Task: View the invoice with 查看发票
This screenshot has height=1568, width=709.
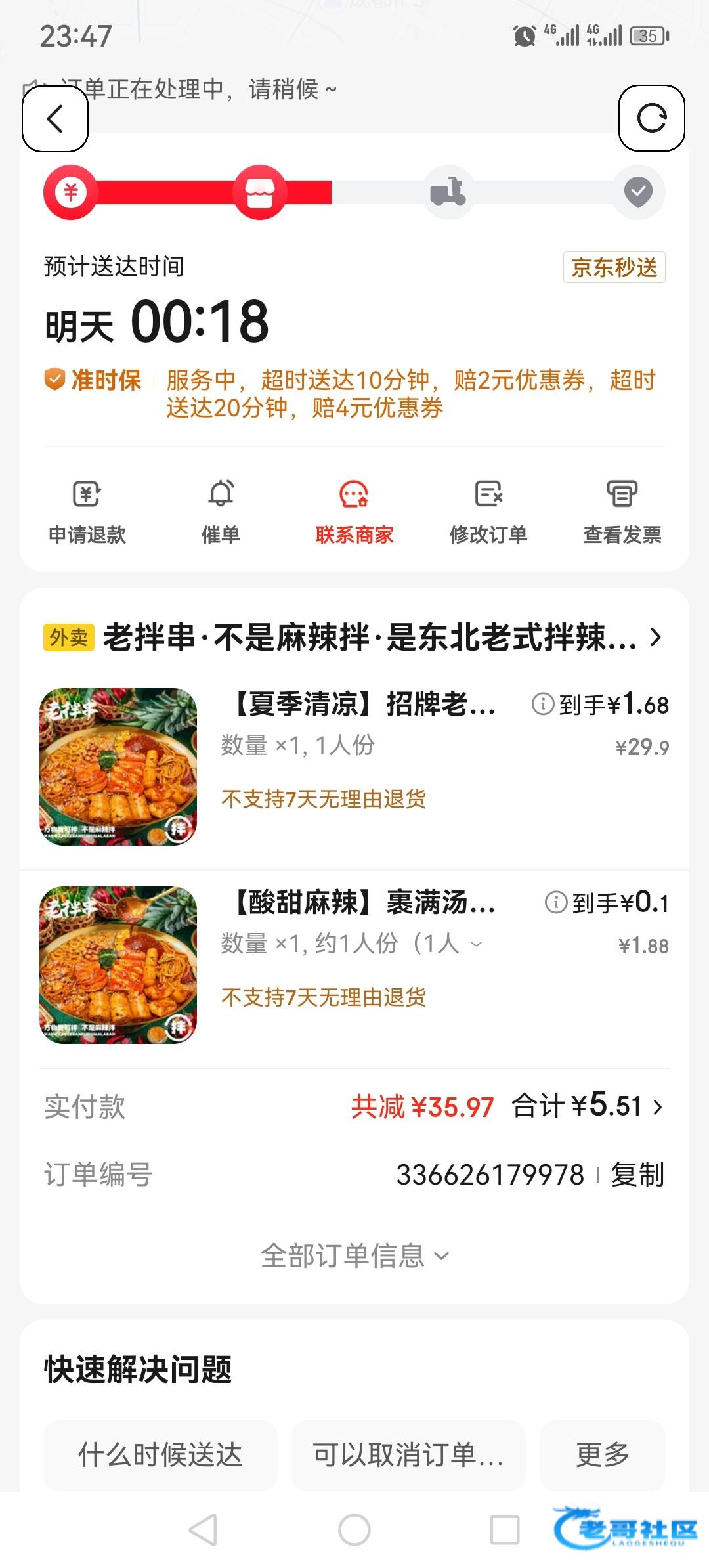Action: point(622,512)
